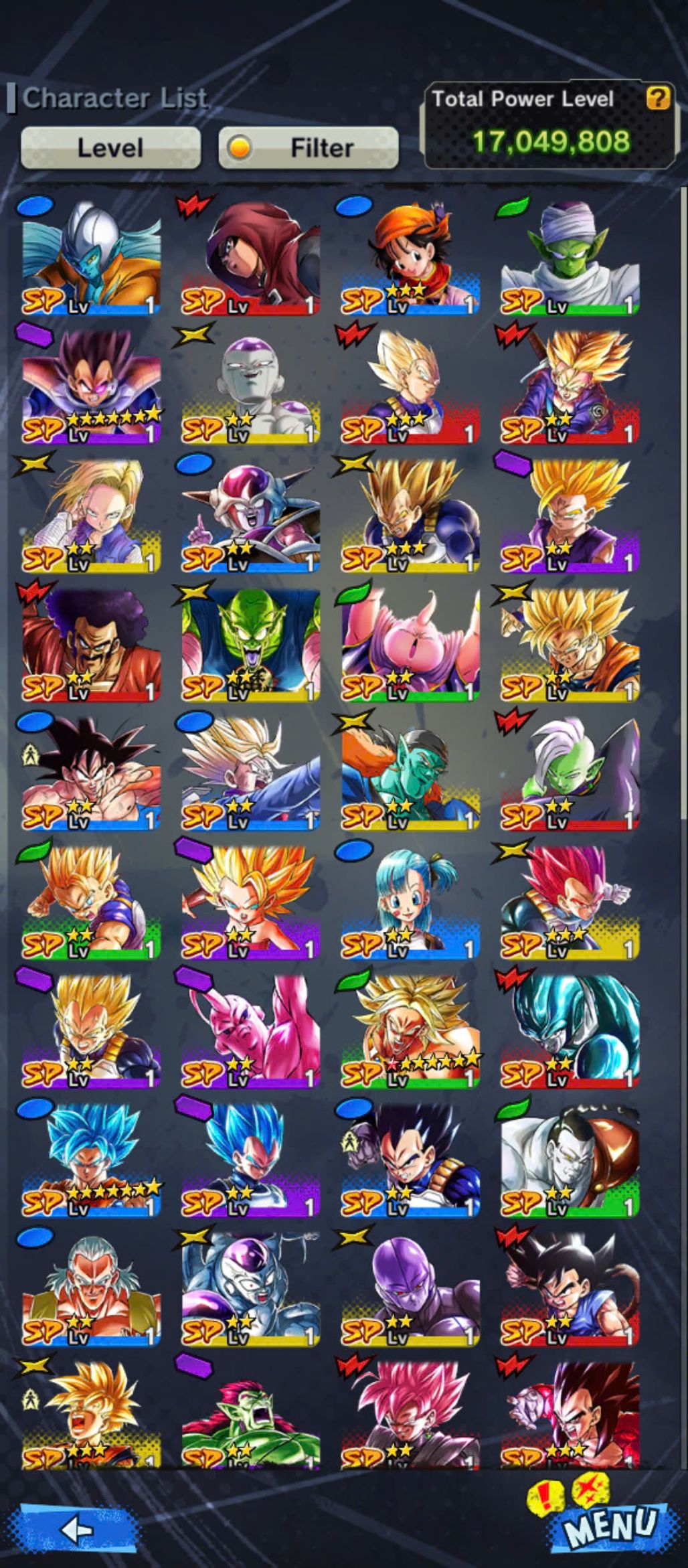This screenshot has width=688, height=1568.
Task: Select the pink-haired Goku Black Rosé
Action: [410, 1414]
